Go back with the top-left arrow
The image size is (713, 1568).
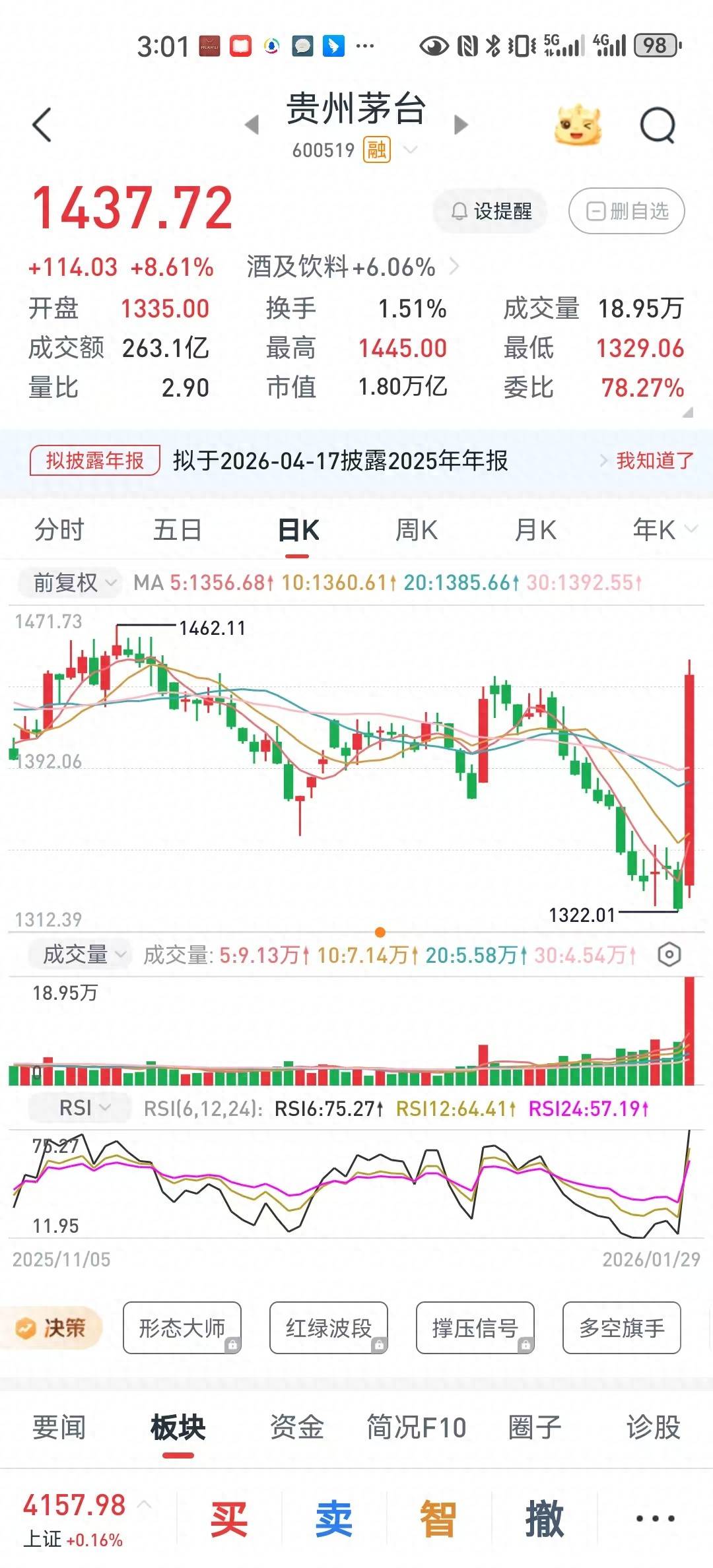[x=42, y=125]
